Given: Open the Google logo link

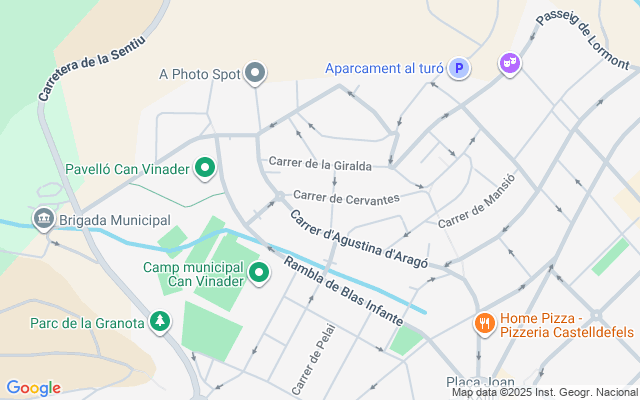Looking at the screenshot, I should click(x=33, y=388).
